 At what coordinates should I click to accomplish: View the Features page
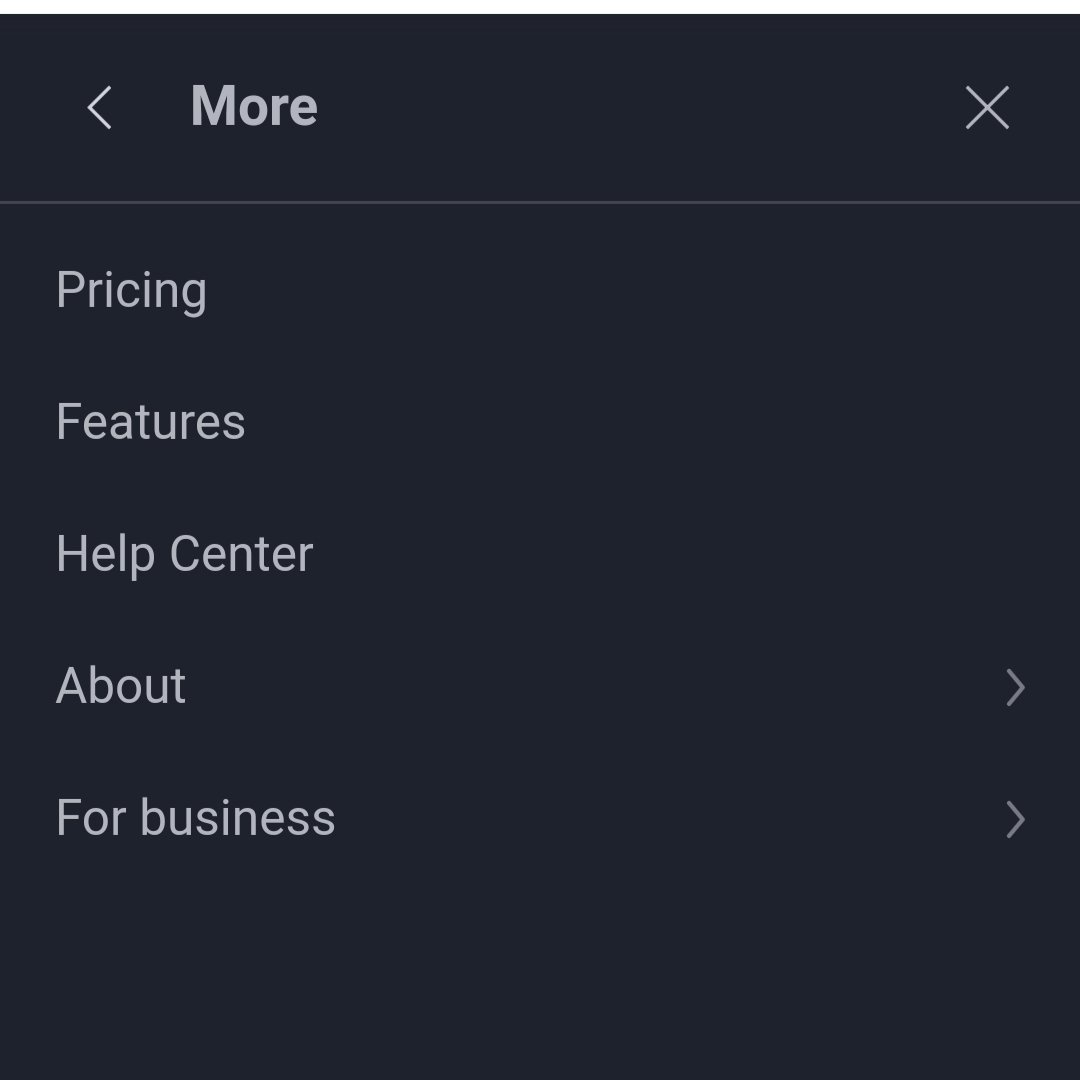(151, 422)
